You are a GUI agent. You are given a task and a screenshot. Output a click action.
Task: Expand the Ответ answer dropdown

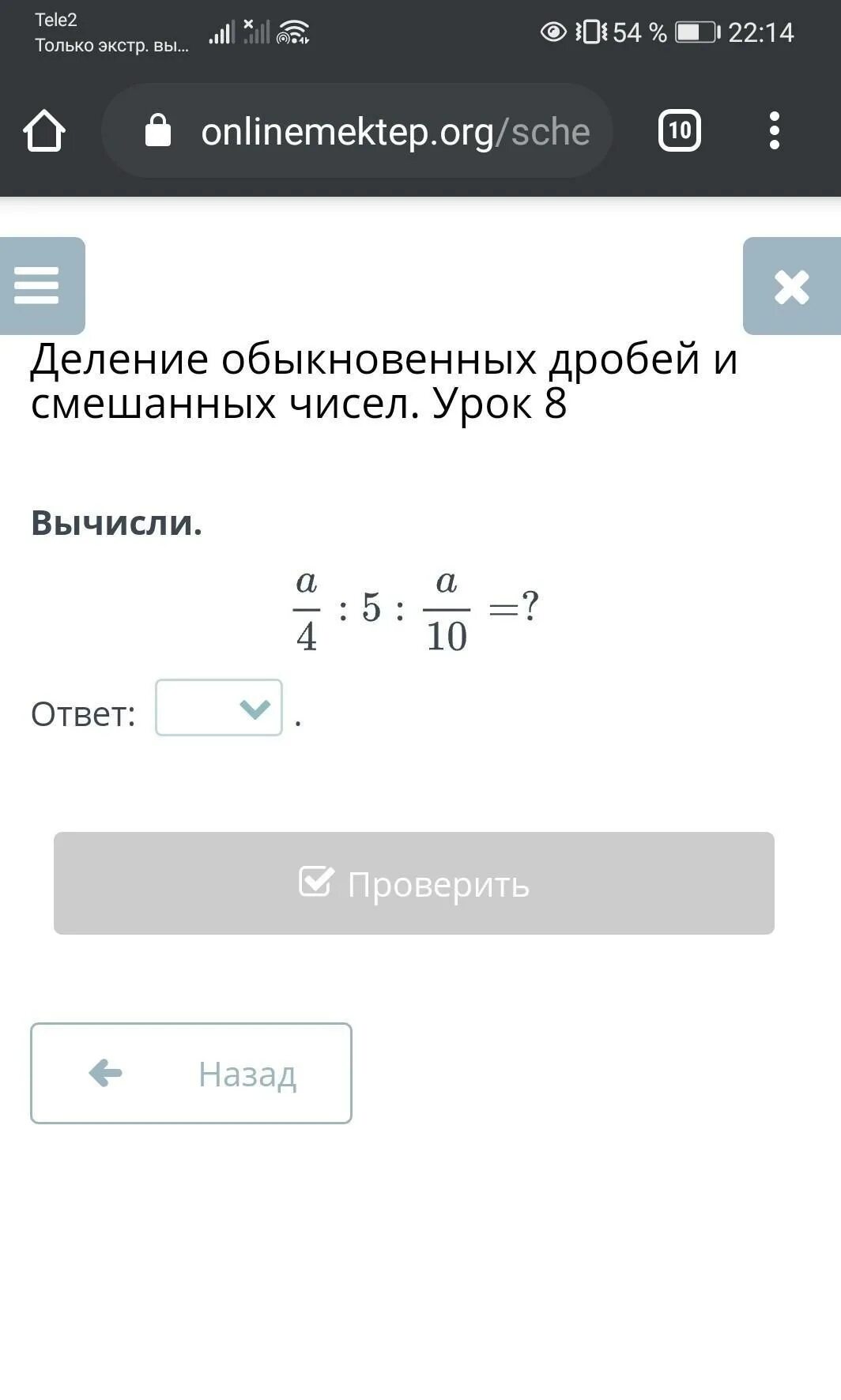219,708
